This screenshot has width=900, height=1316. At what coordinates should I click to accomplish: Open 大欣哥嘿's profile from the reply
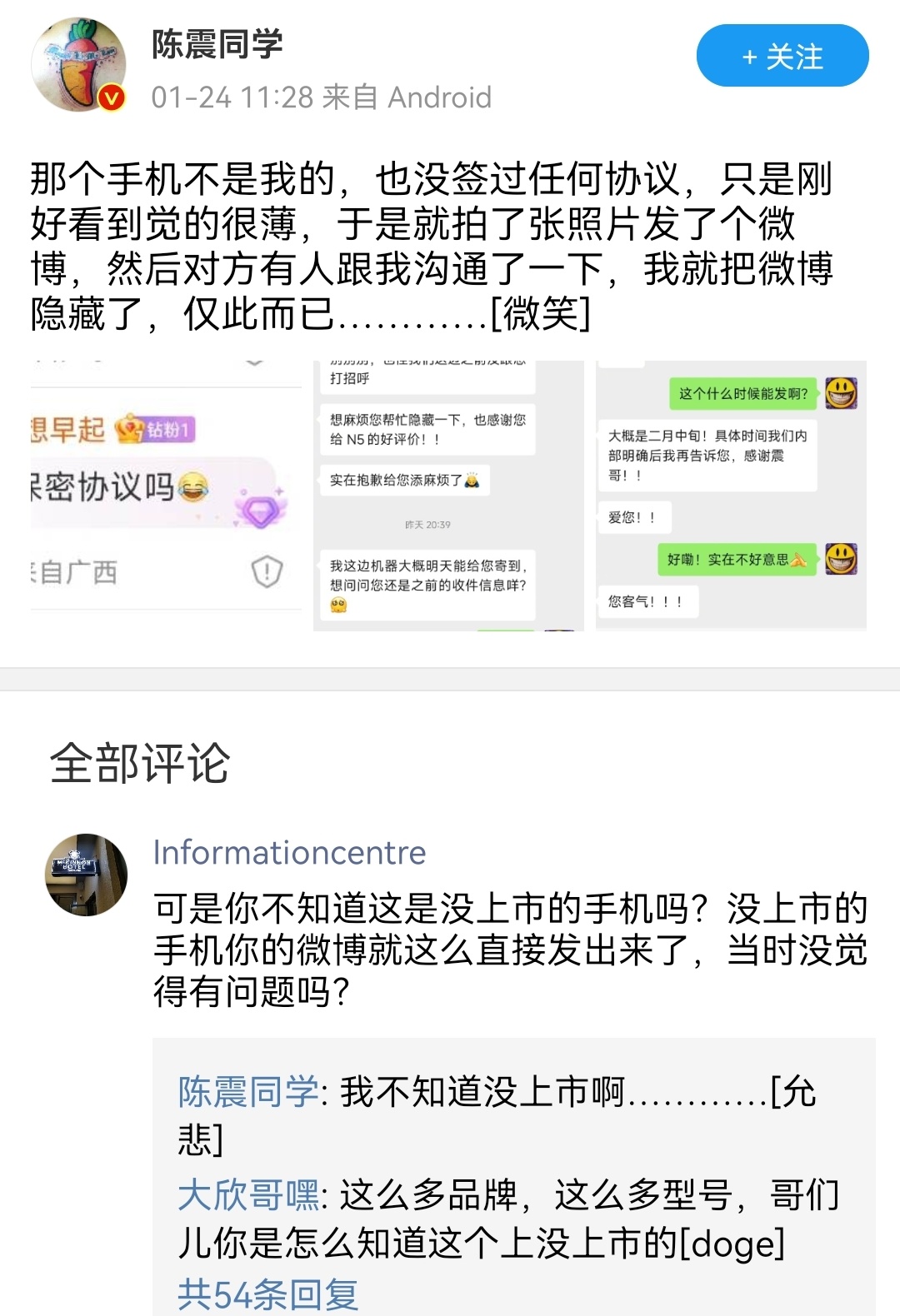(247, 1195)
